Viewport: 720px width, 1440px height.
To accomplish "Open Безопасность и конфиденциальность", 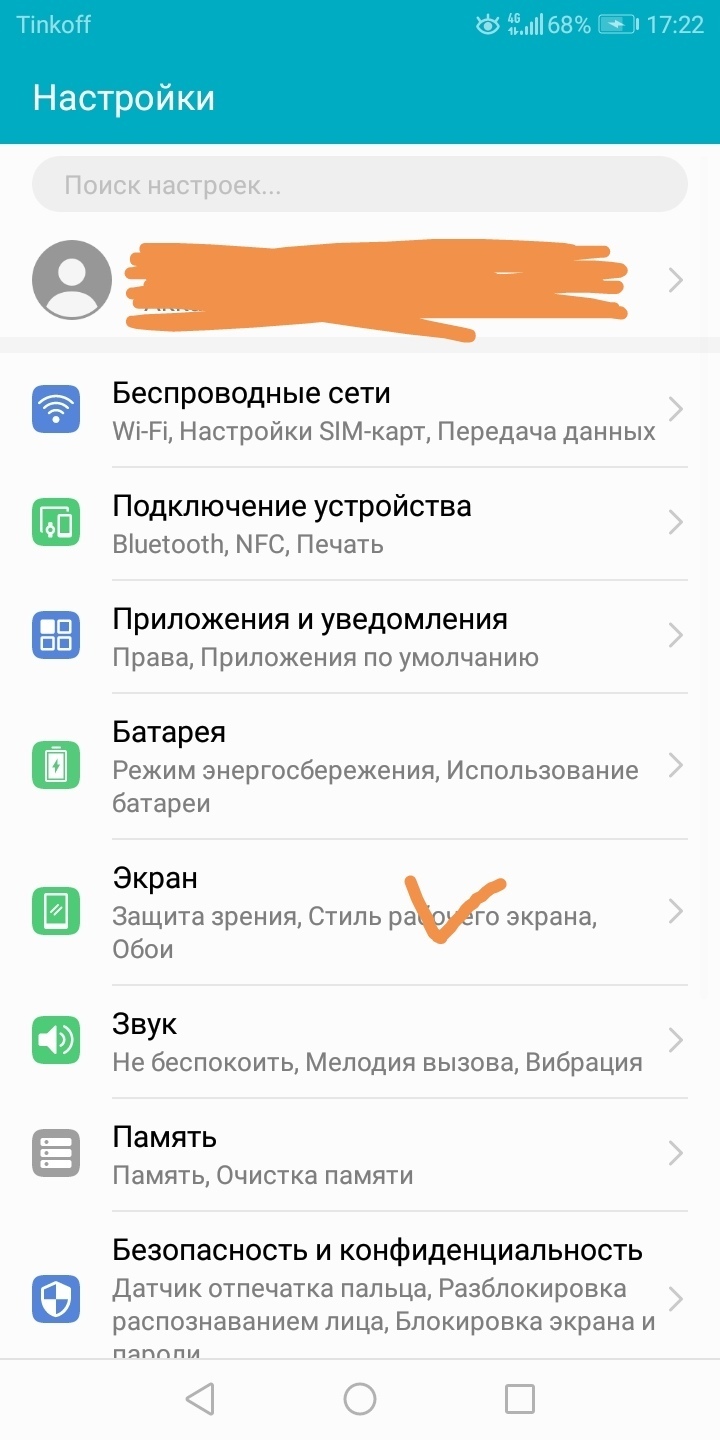I will (360, 1296).
